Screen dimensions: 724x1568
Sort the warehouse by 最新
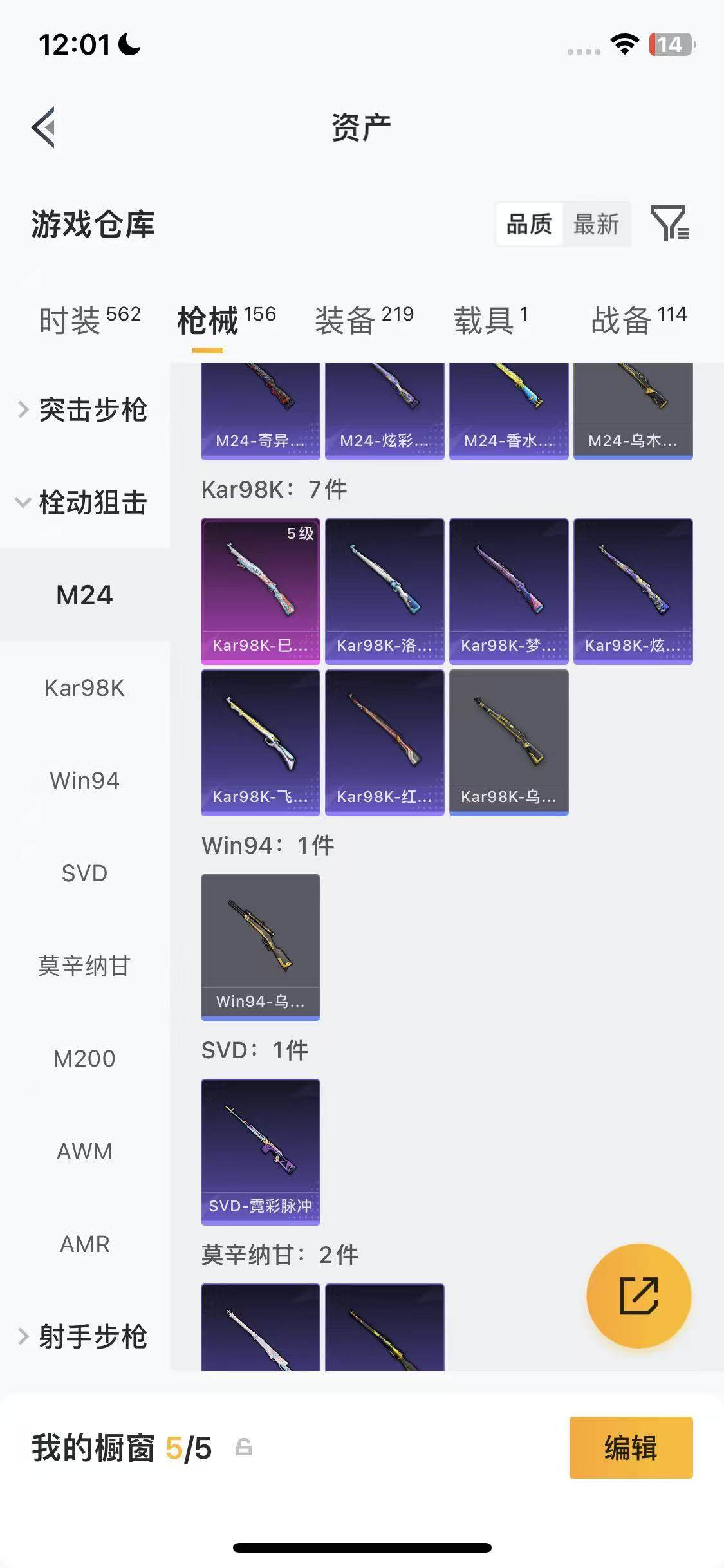tap(596, 225)
